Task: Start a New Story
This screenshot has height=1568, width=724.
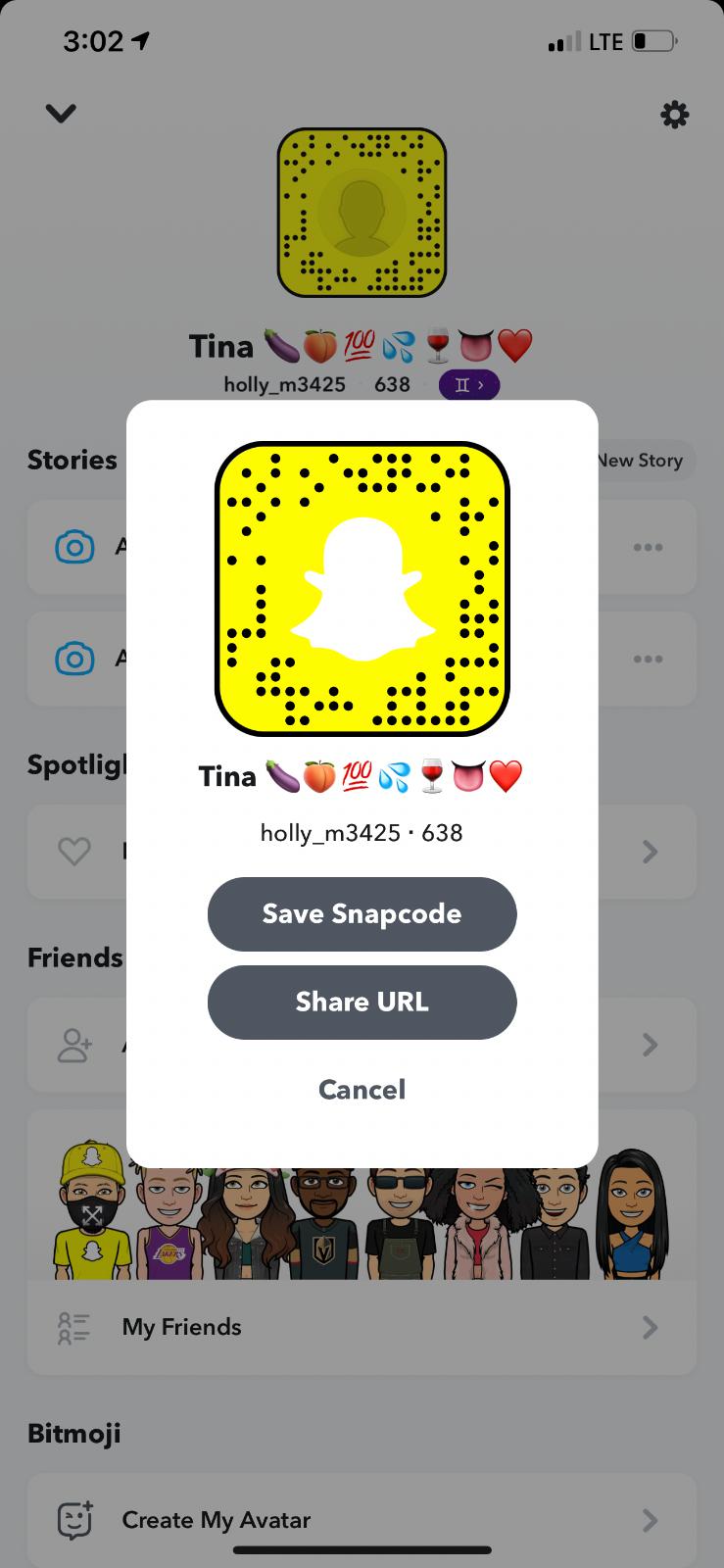Action: (643, 460)
